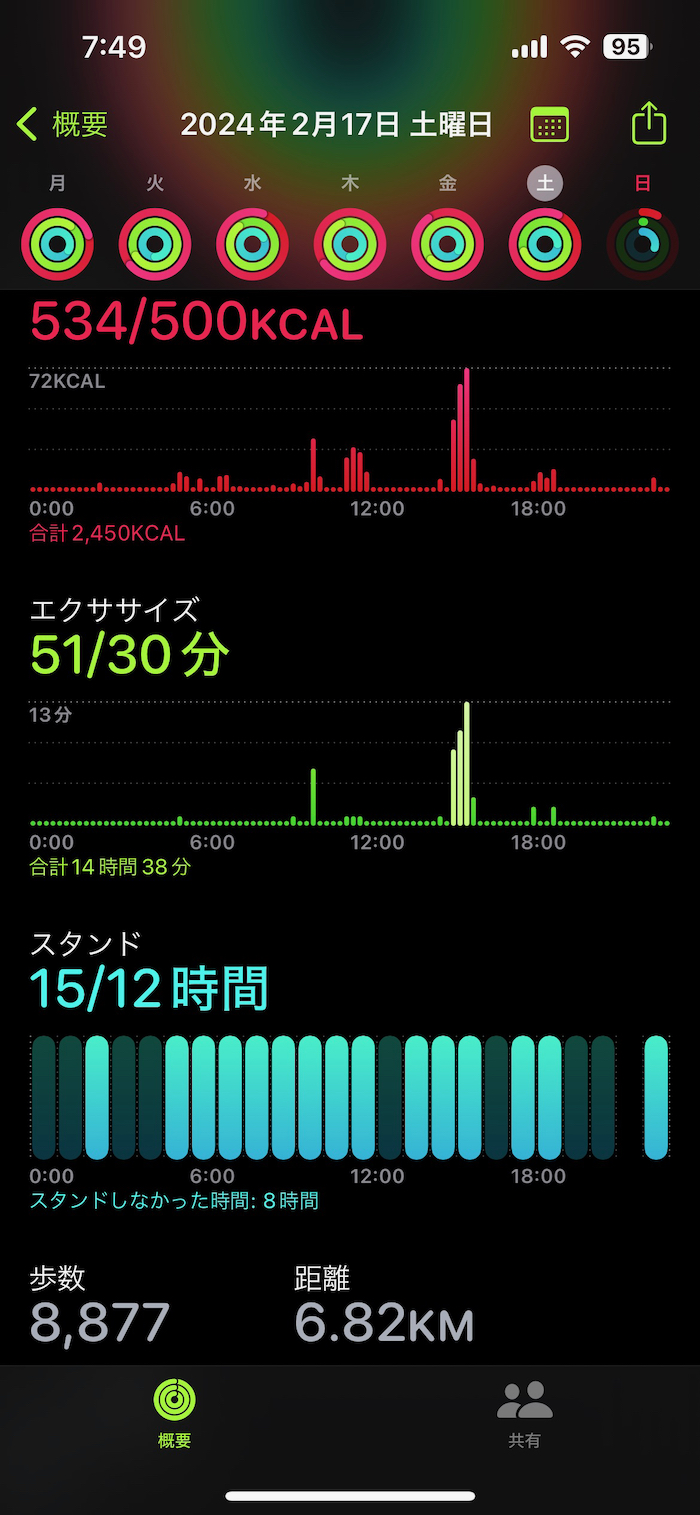Screen dimensions: 700x1515
Task: Select Wednesday (水) activity ring
Action: [252, 243]
